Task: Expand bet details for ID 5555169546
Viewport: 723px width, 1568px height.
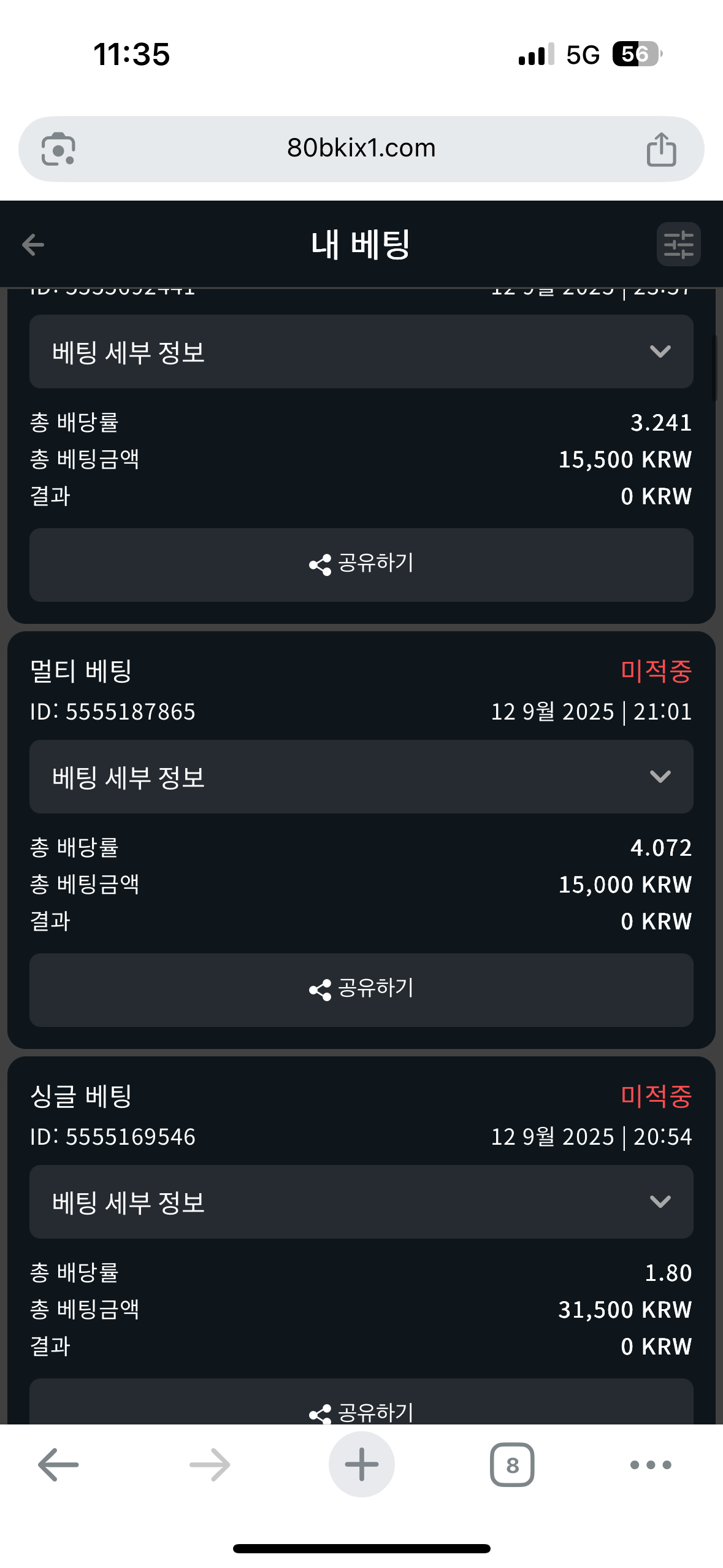Action: (361, 1202)
